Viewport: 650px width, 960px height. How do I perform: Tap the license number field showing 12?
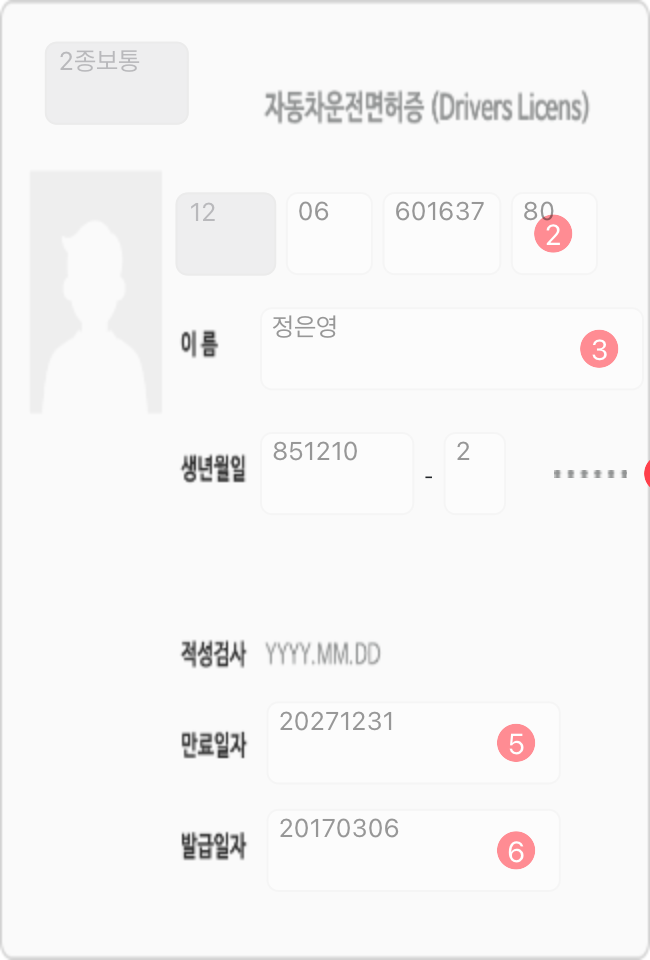tap(225, 234)
